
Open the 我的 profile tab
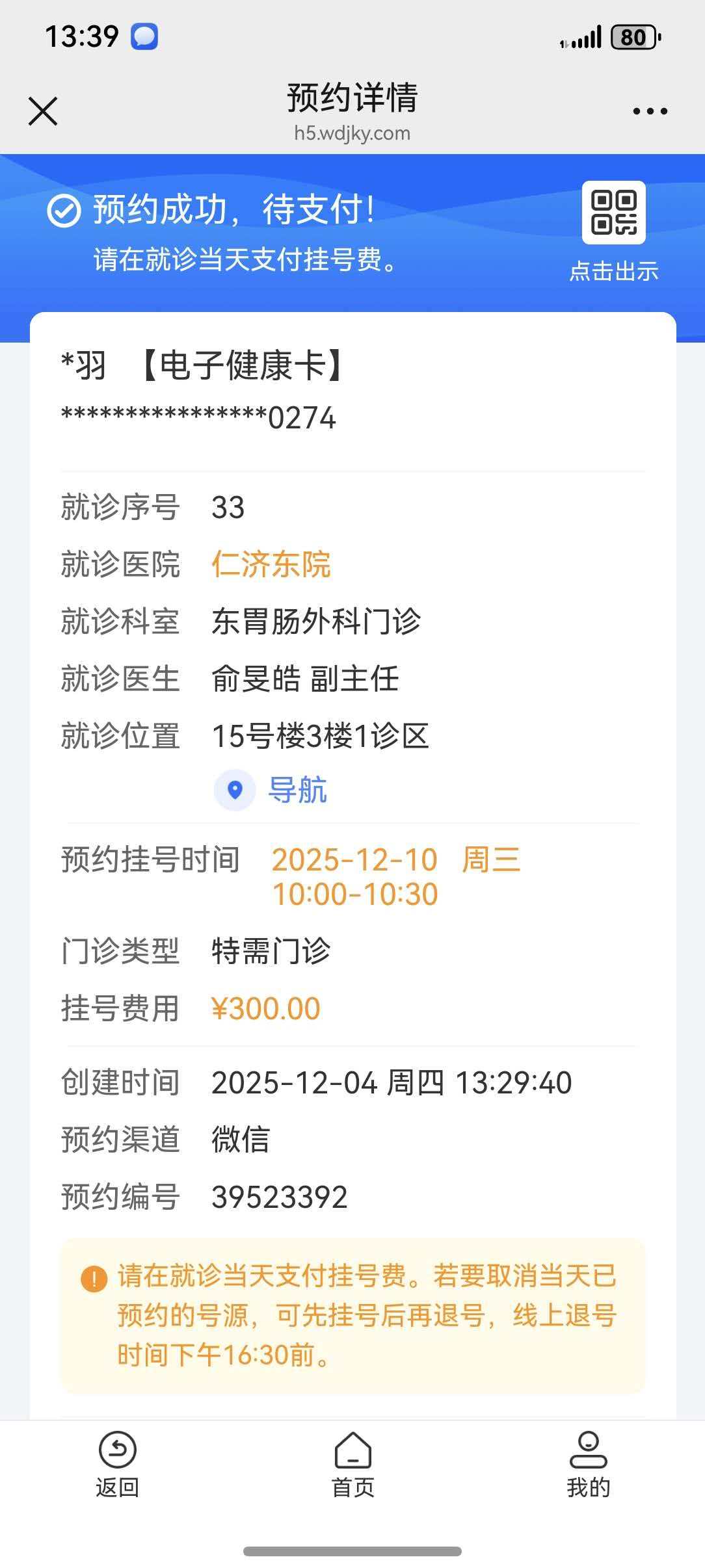pyautogui.click(x=588, y=1463)
